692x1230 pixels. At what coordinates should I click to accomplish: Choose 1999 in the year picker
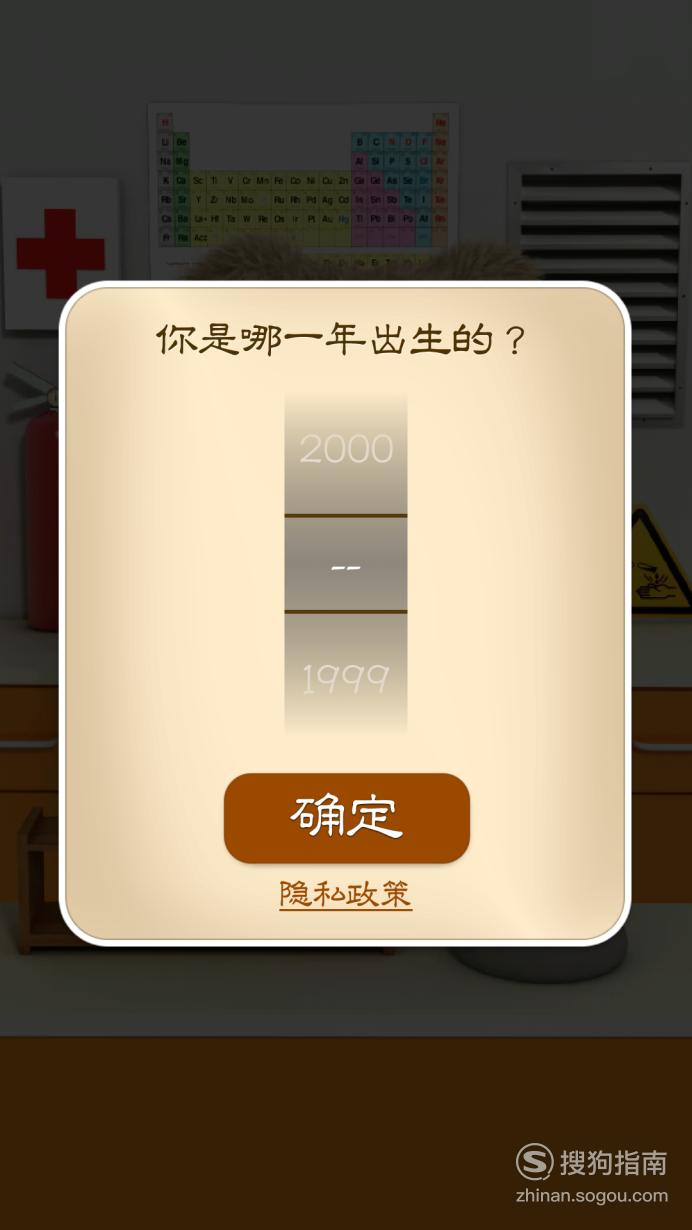pyautogui.click(x=346, y=679)
